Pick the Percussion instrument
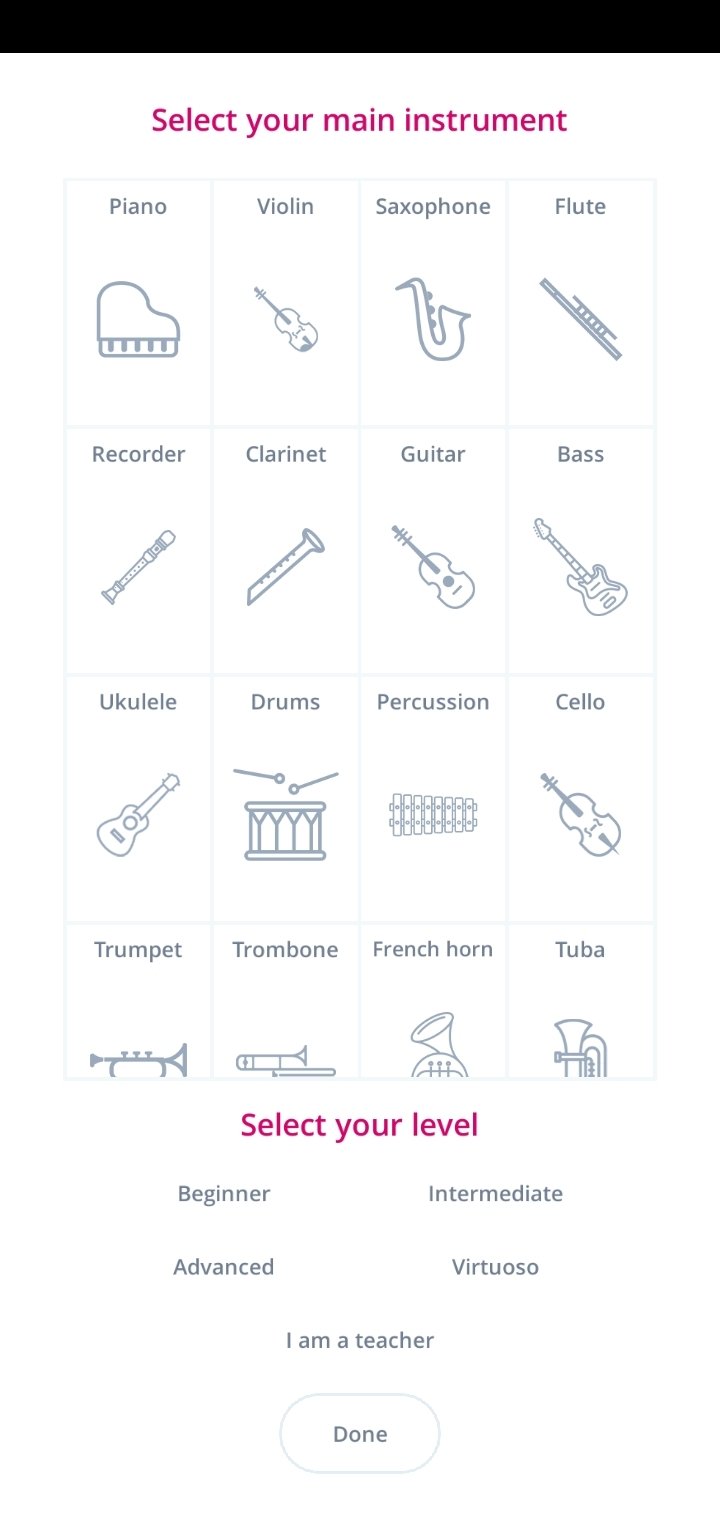 point(433,799)
